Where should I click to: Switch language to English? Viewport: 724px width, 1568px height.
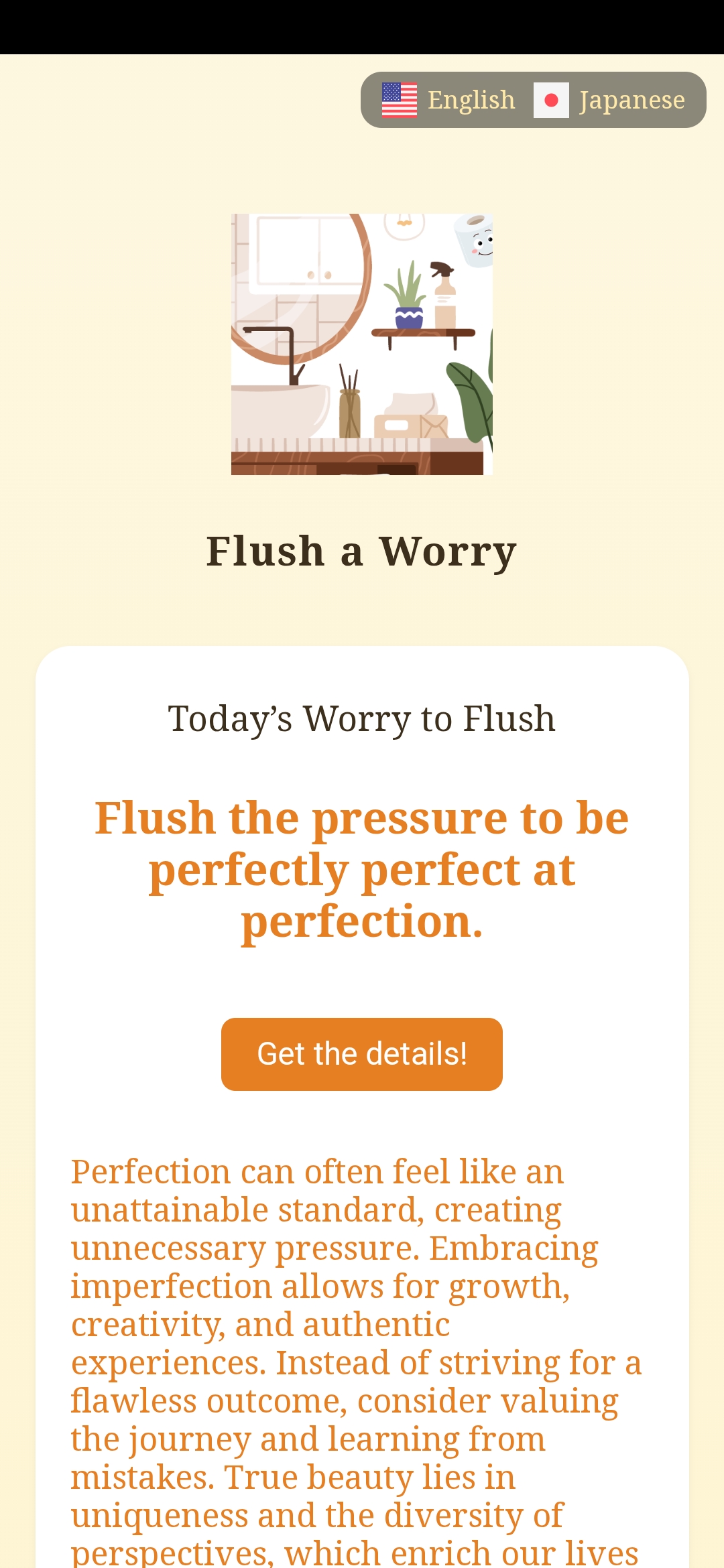point(449,100)
